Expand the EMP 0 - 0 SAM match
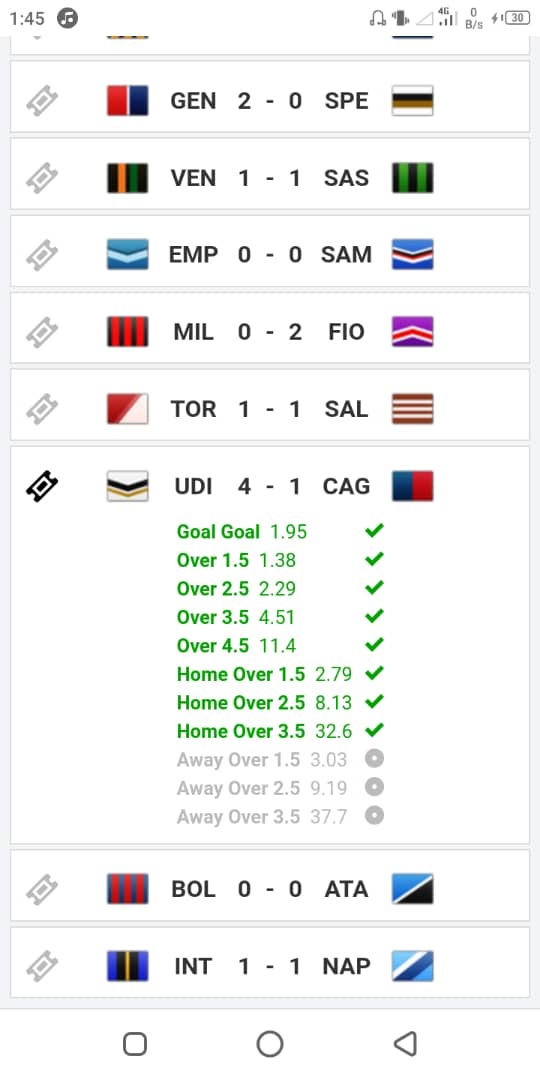The image size is (540, 1080). click(270, 255)
